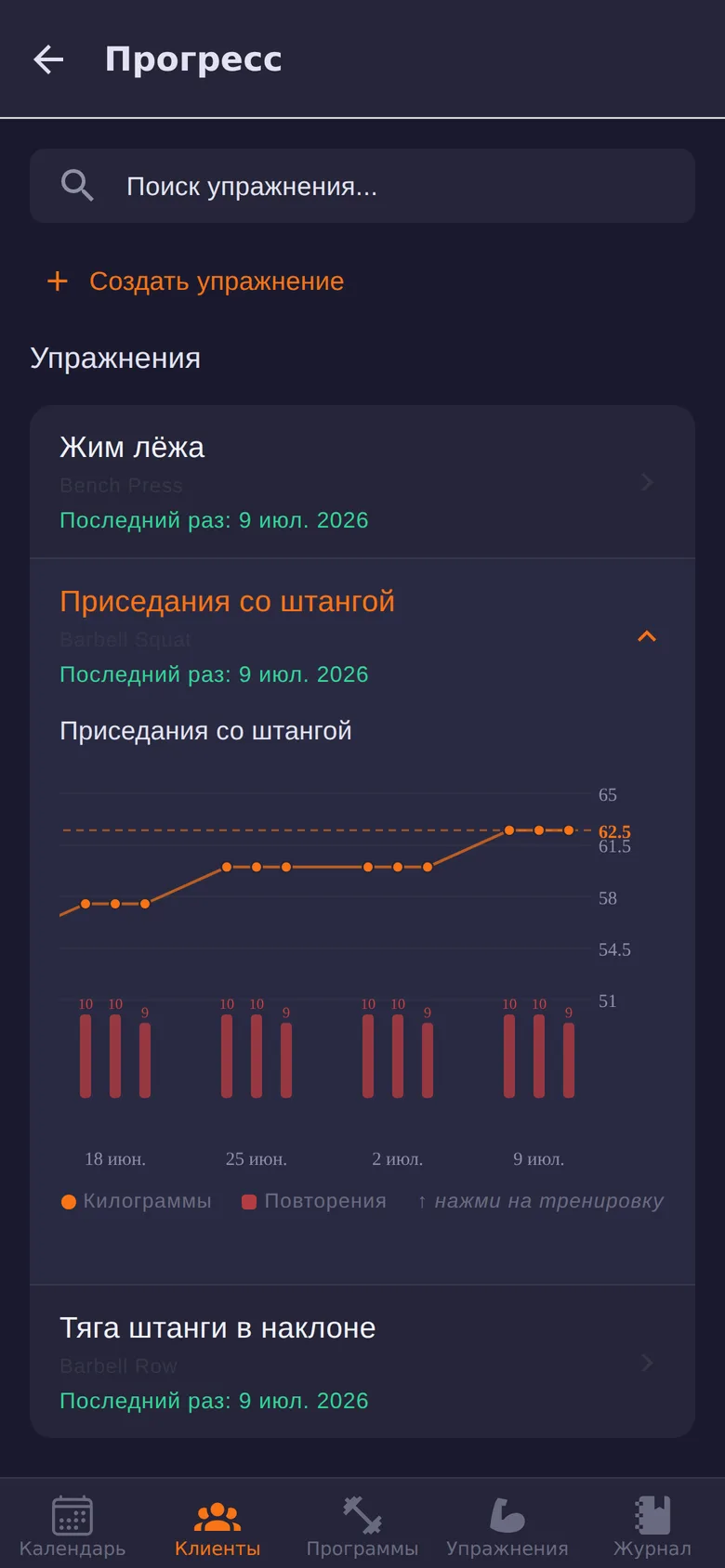Viewport: 725px width, 1568px height.
Task: Open the Журнал tab
Action: click(652, 1525)
